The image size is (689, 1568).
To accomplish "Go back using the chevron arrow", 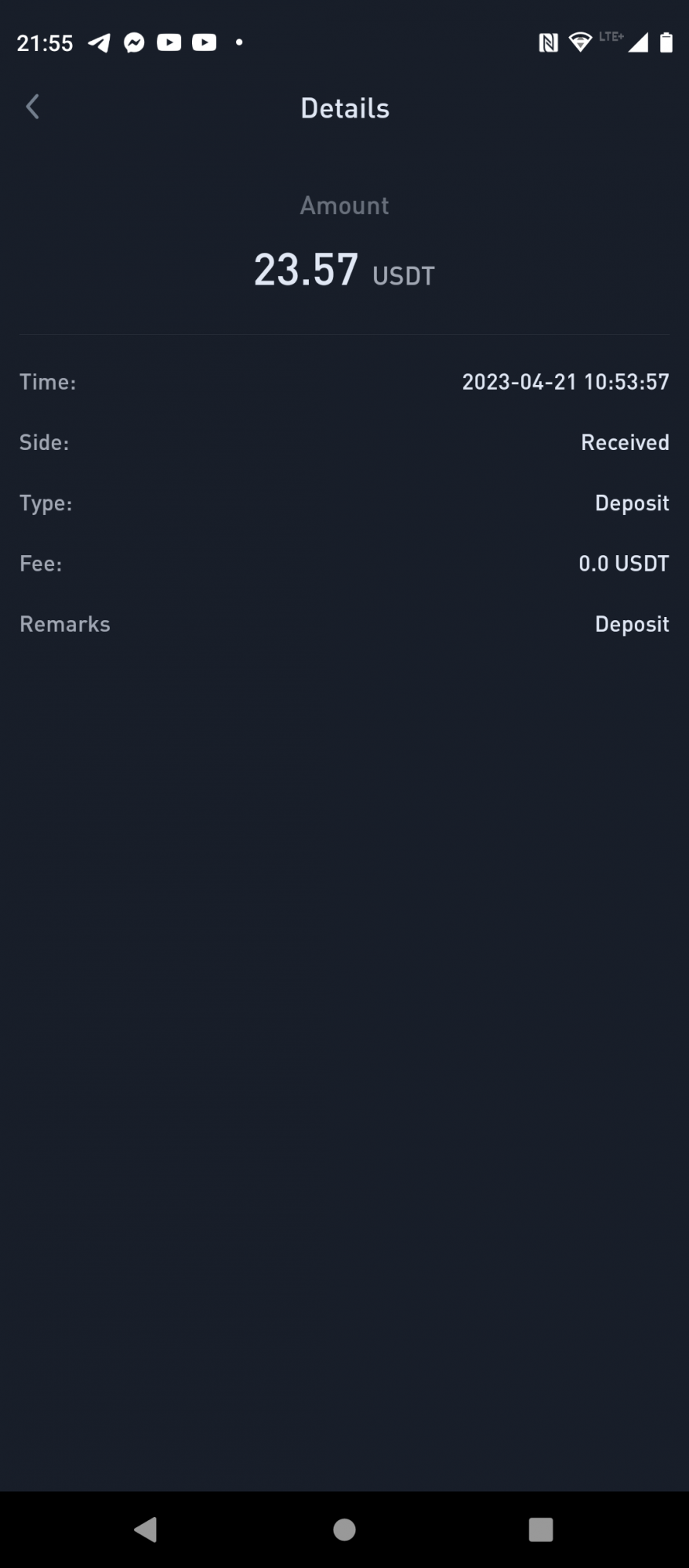I will [x=32, y=106].
